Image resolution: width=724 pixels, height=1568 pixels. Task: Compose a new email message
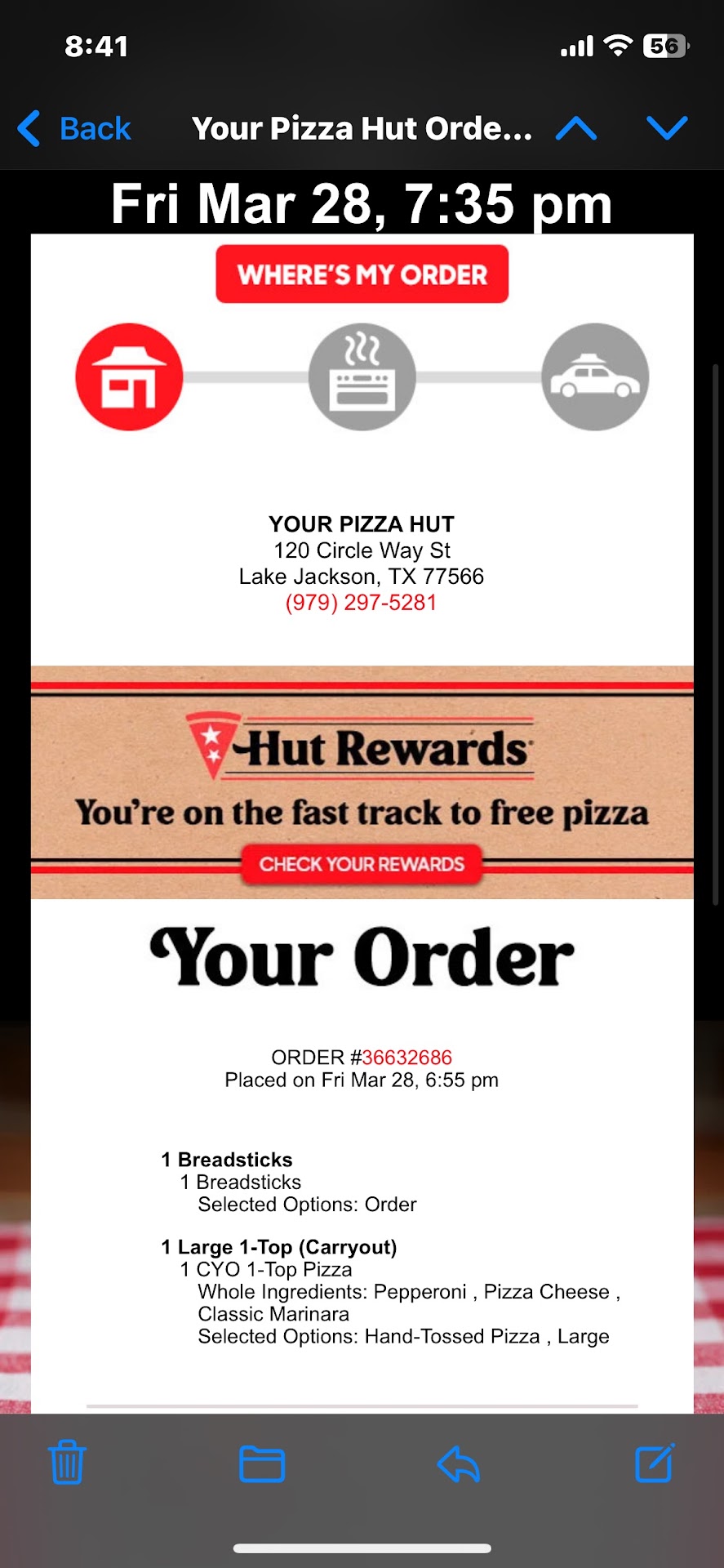point(655,1462)
